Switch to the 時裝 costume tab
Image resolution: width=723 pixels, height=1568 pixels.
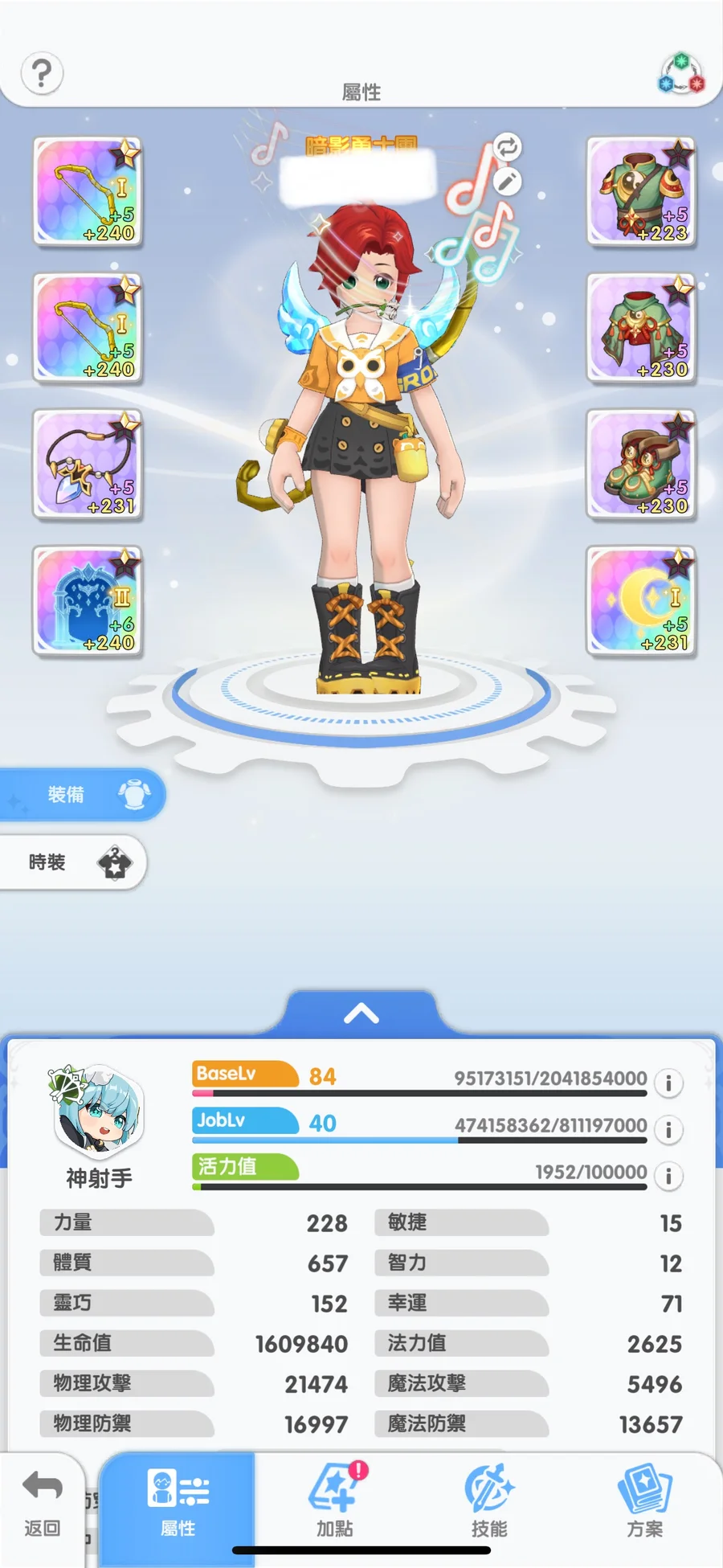(x=72, y=862)
